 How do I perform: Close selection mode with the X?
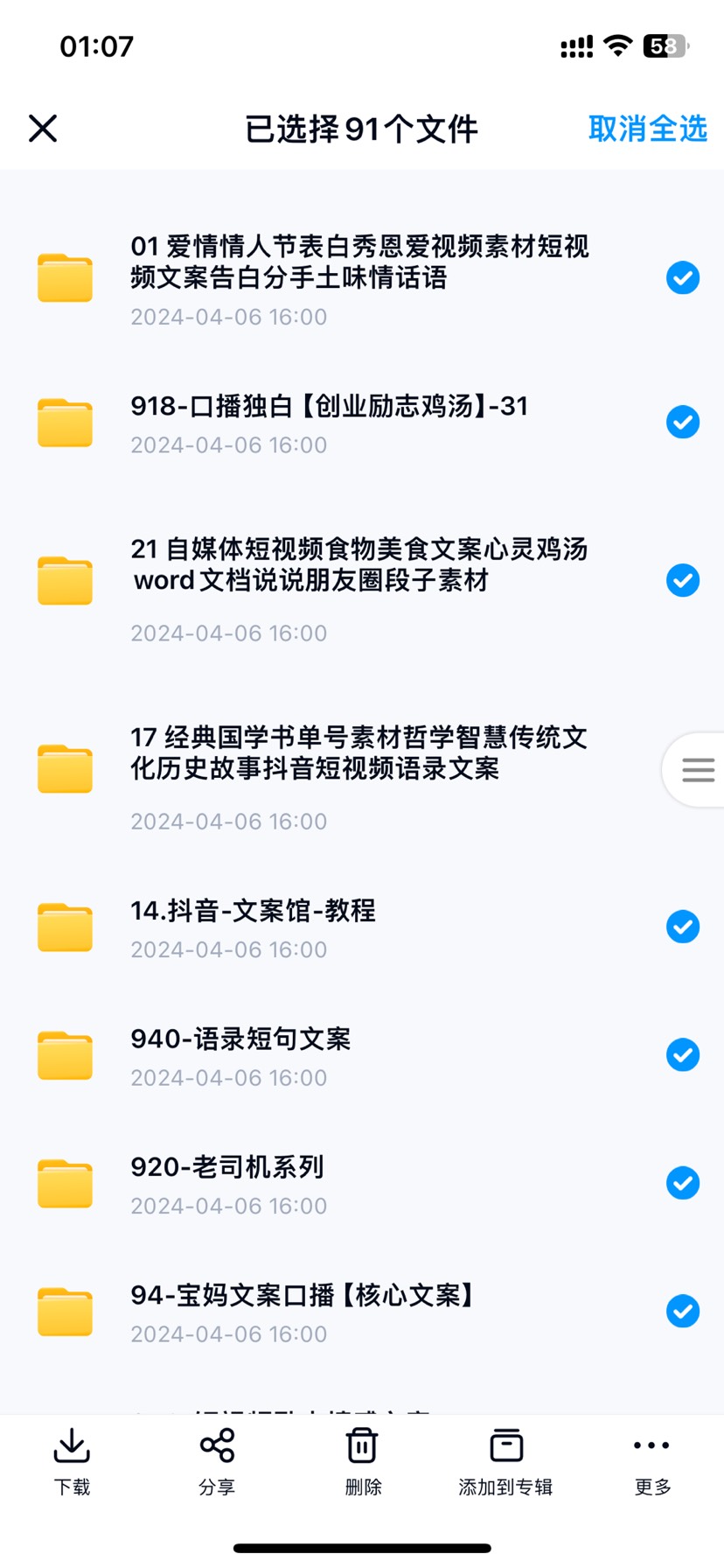tap(42, 129)
